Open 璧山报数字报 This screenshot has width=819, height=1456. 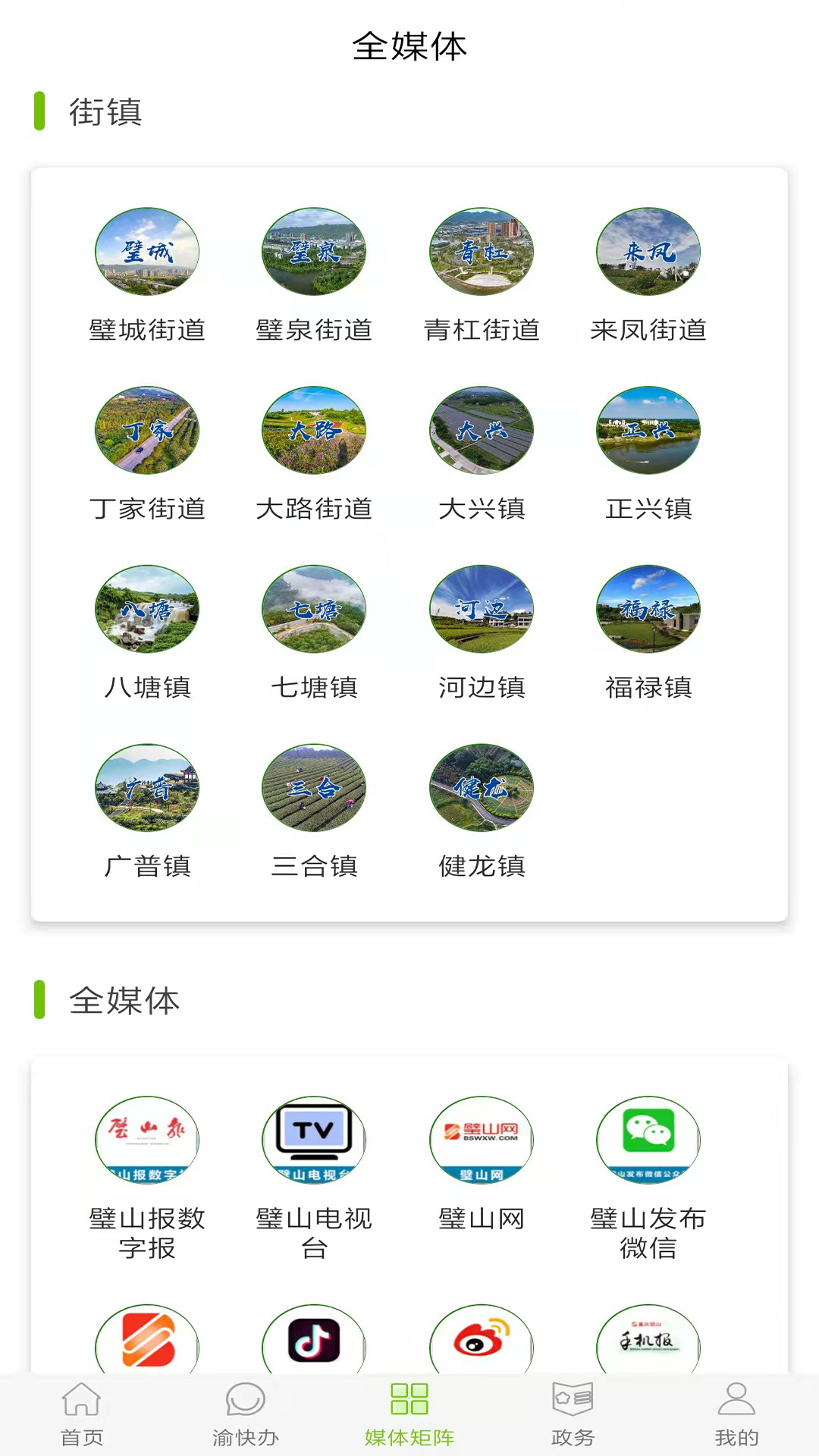[146, 1140]
